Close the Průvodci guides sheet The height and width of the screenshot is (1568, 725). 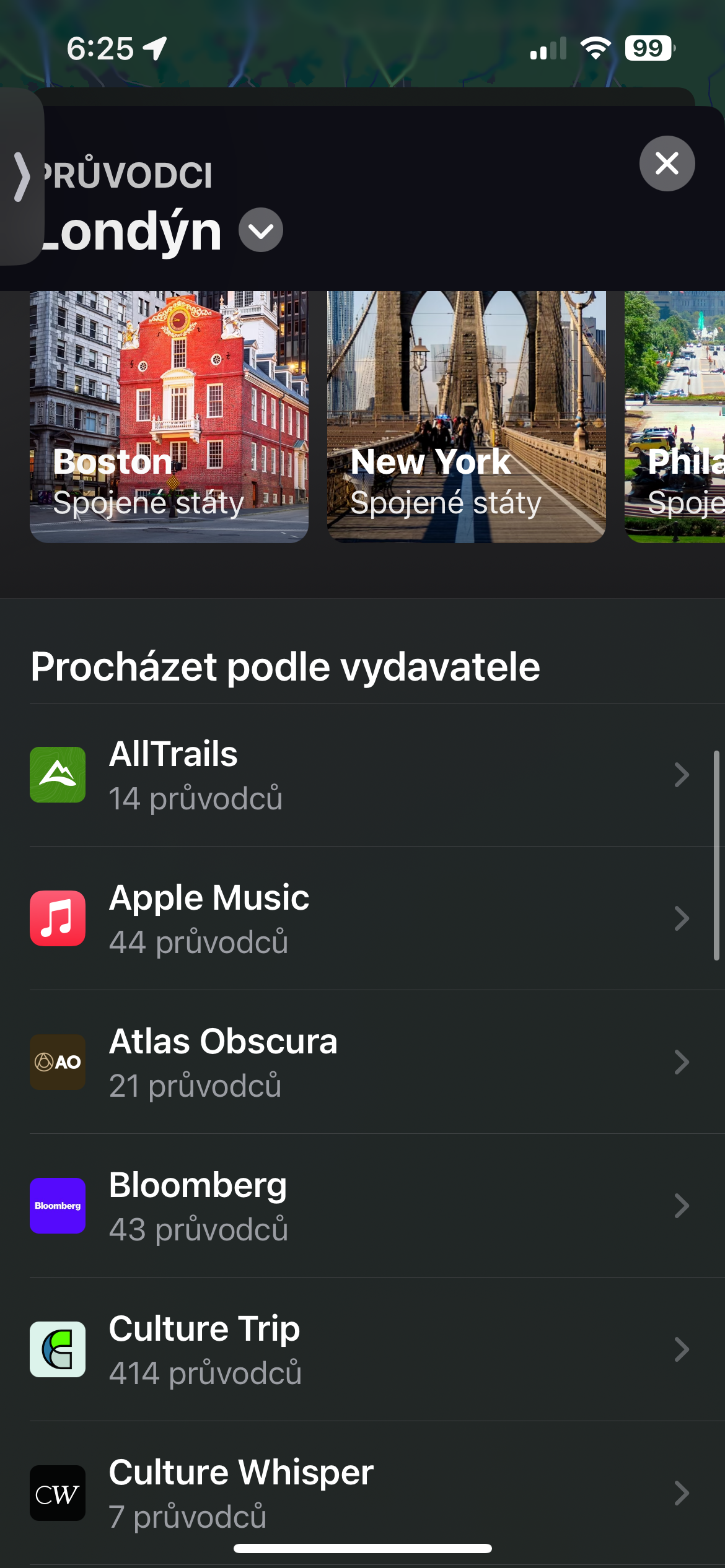[x=667, y=163]
